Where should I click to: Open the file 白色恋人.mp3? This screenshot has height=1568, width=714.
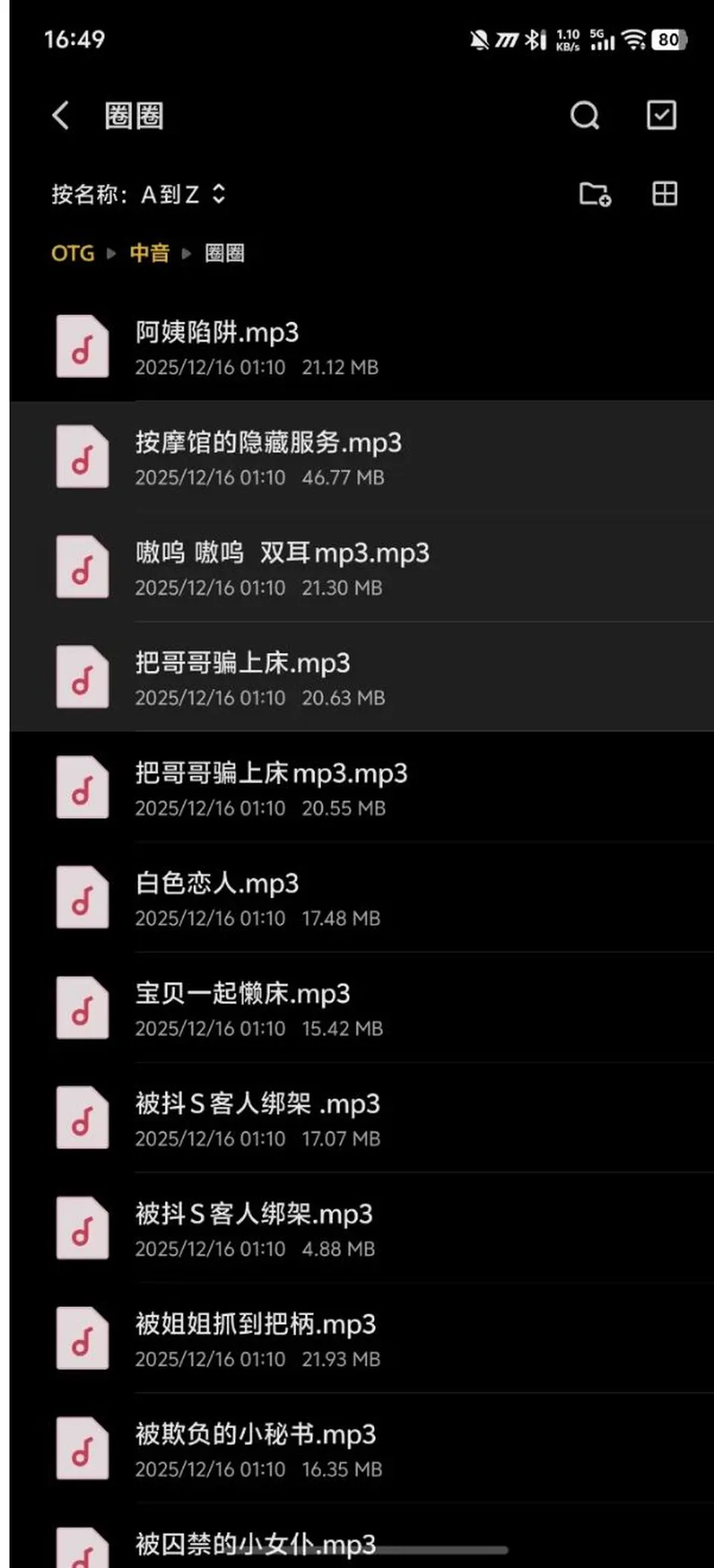point(361,898)
